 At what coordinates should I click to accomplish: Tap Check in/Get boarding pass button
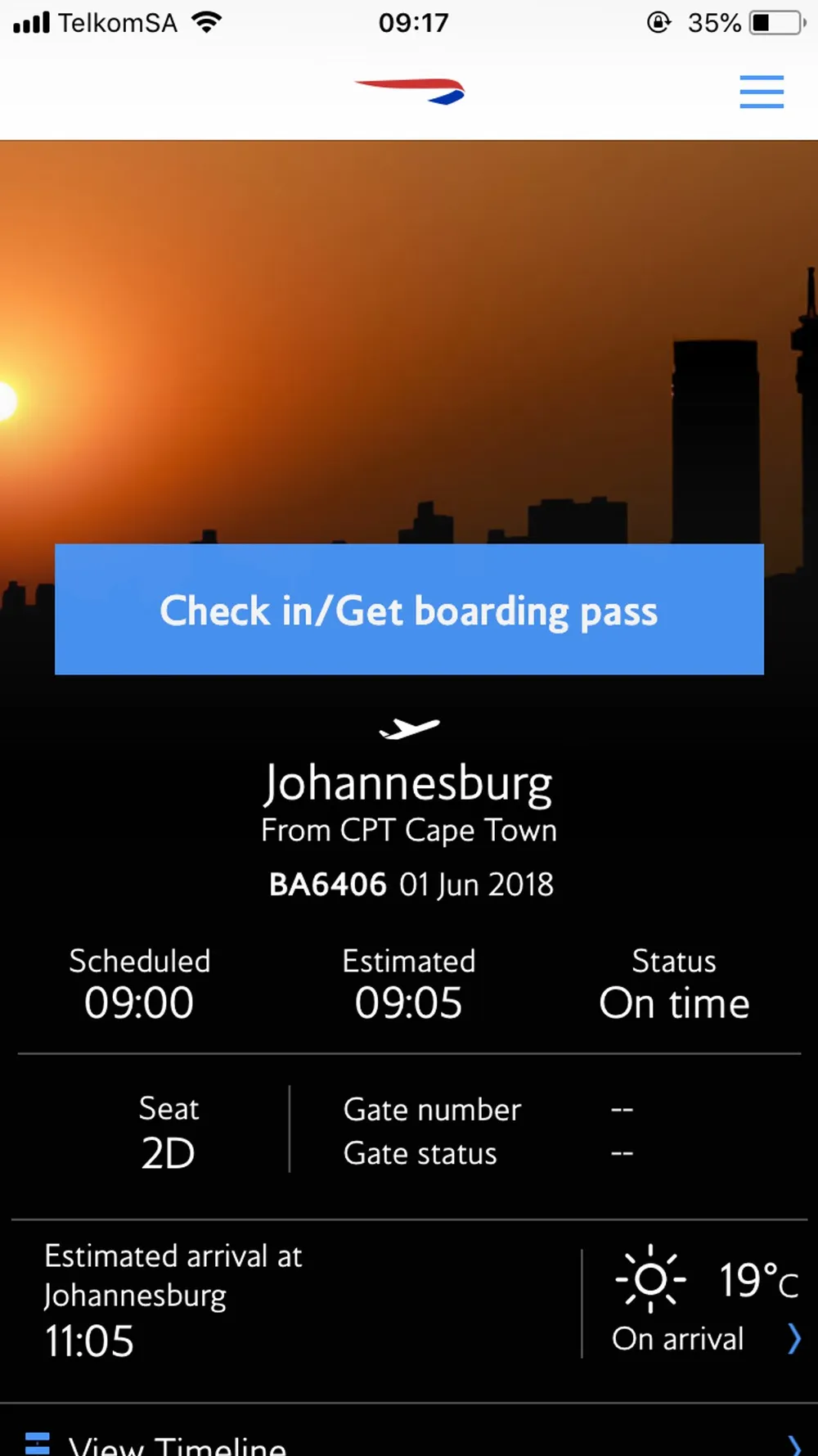point(409,610)
